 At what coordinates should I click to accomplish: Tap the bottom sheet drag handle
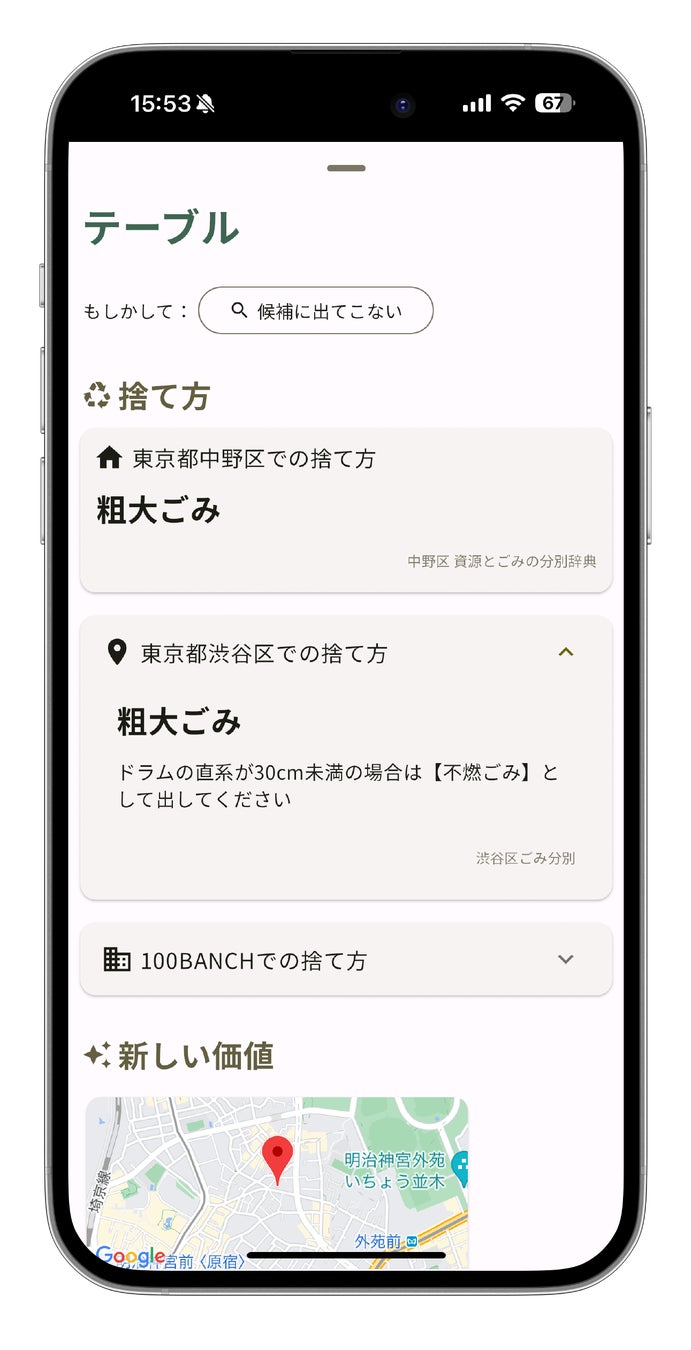tap(346, 168)
